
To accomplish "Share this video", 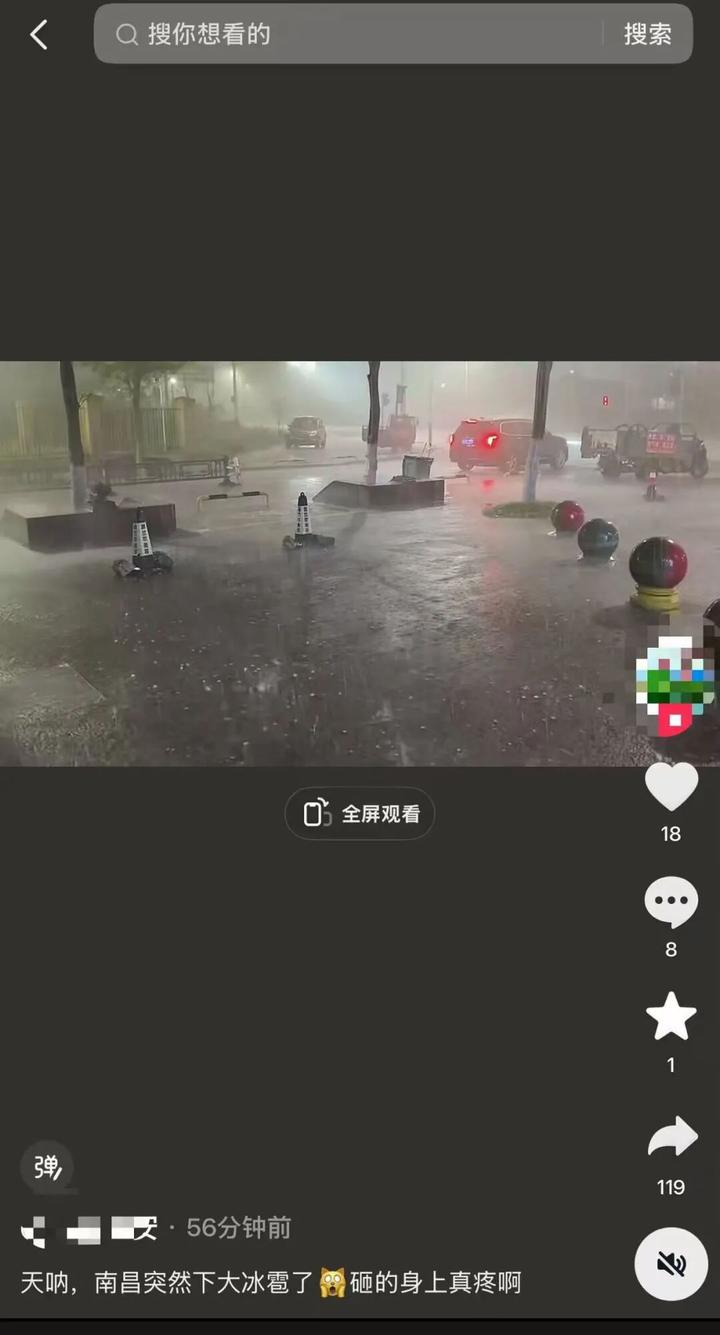I will (671, 1138).
